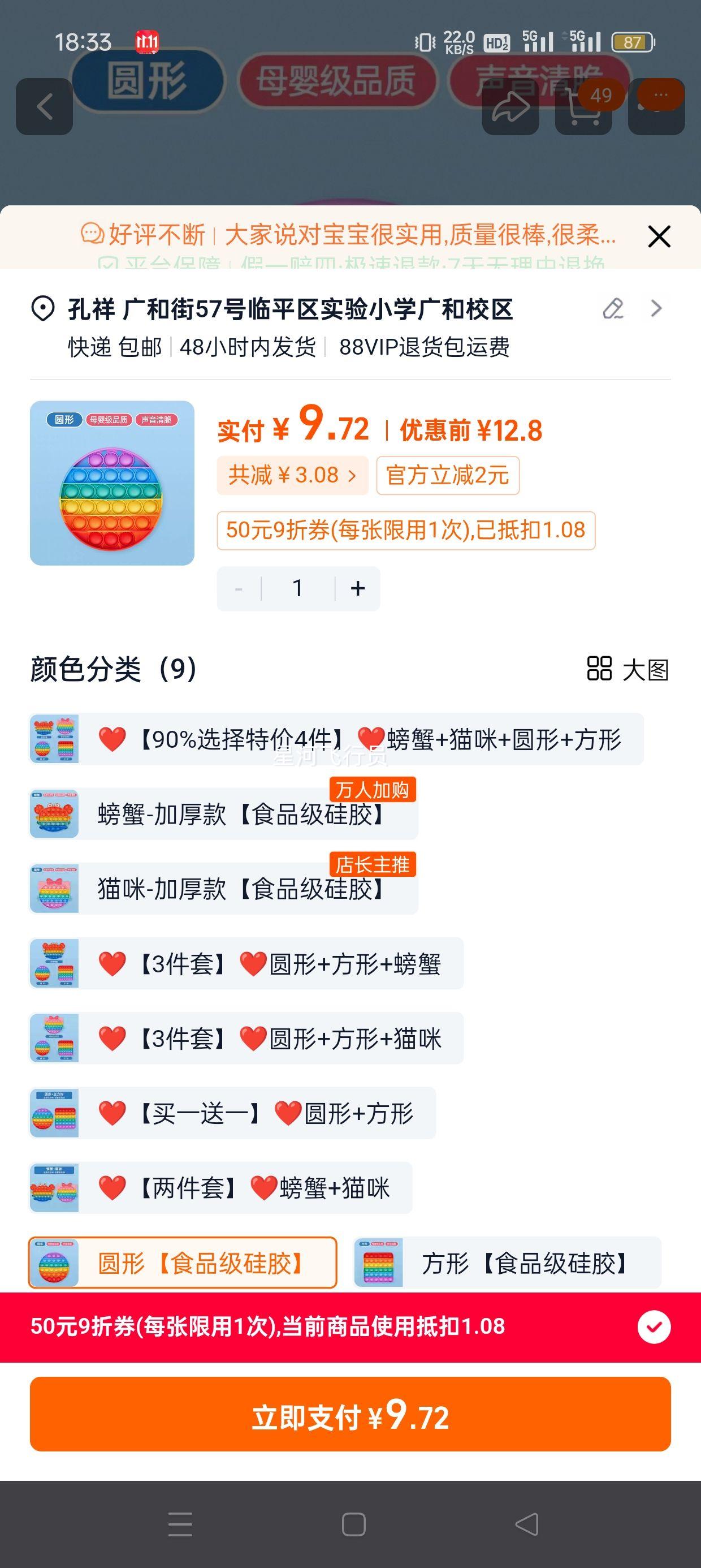Image resolution: width=701 pixels, height=1568 pixels.
Task: Close the product options sheet
Action: click(659, 236)
